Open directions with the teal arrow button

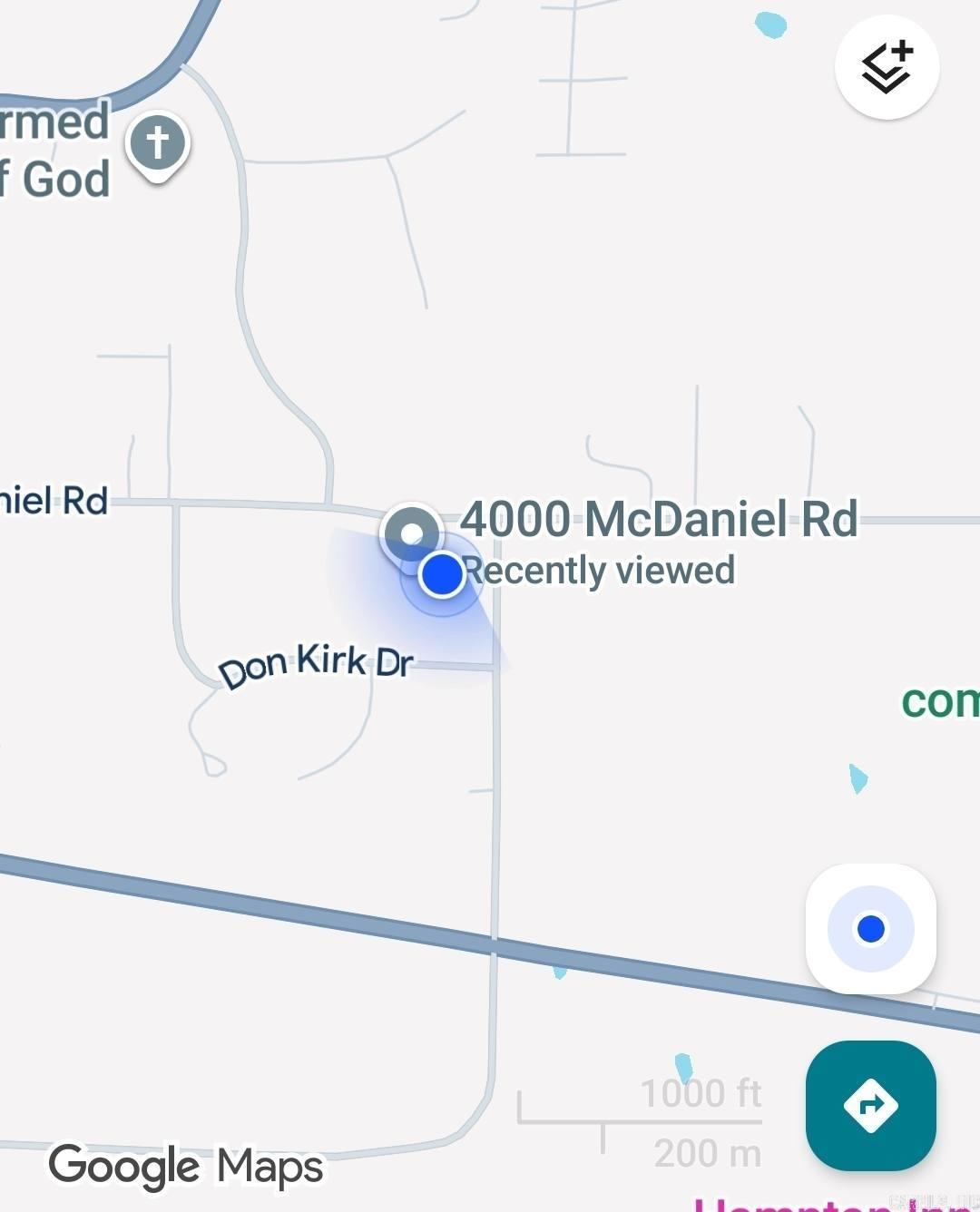(870, 1105)
